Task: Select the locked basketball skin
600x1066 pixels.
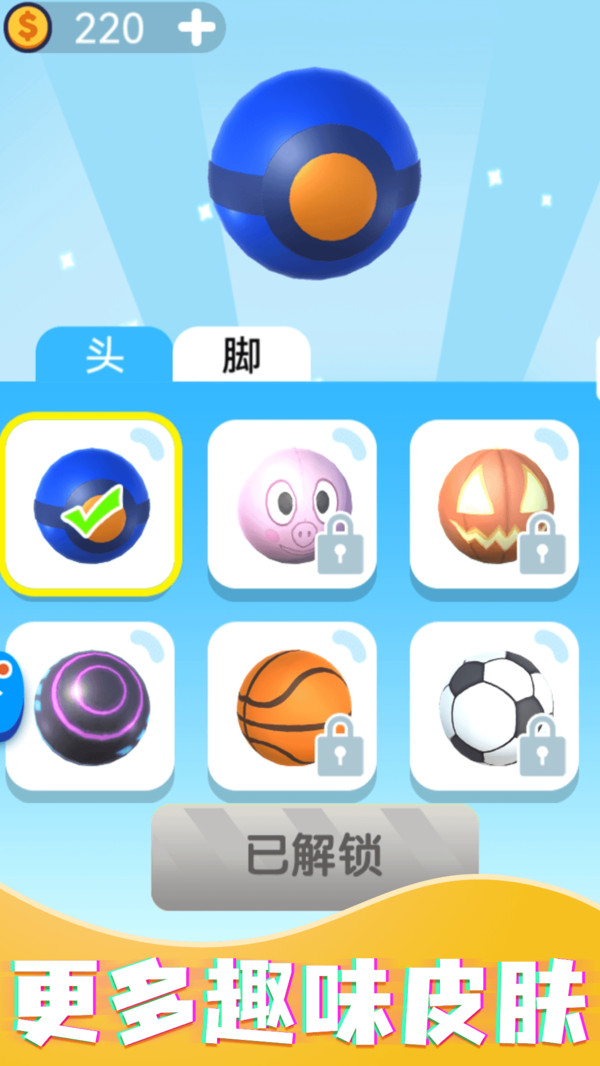Action: [x=292, y=705]
